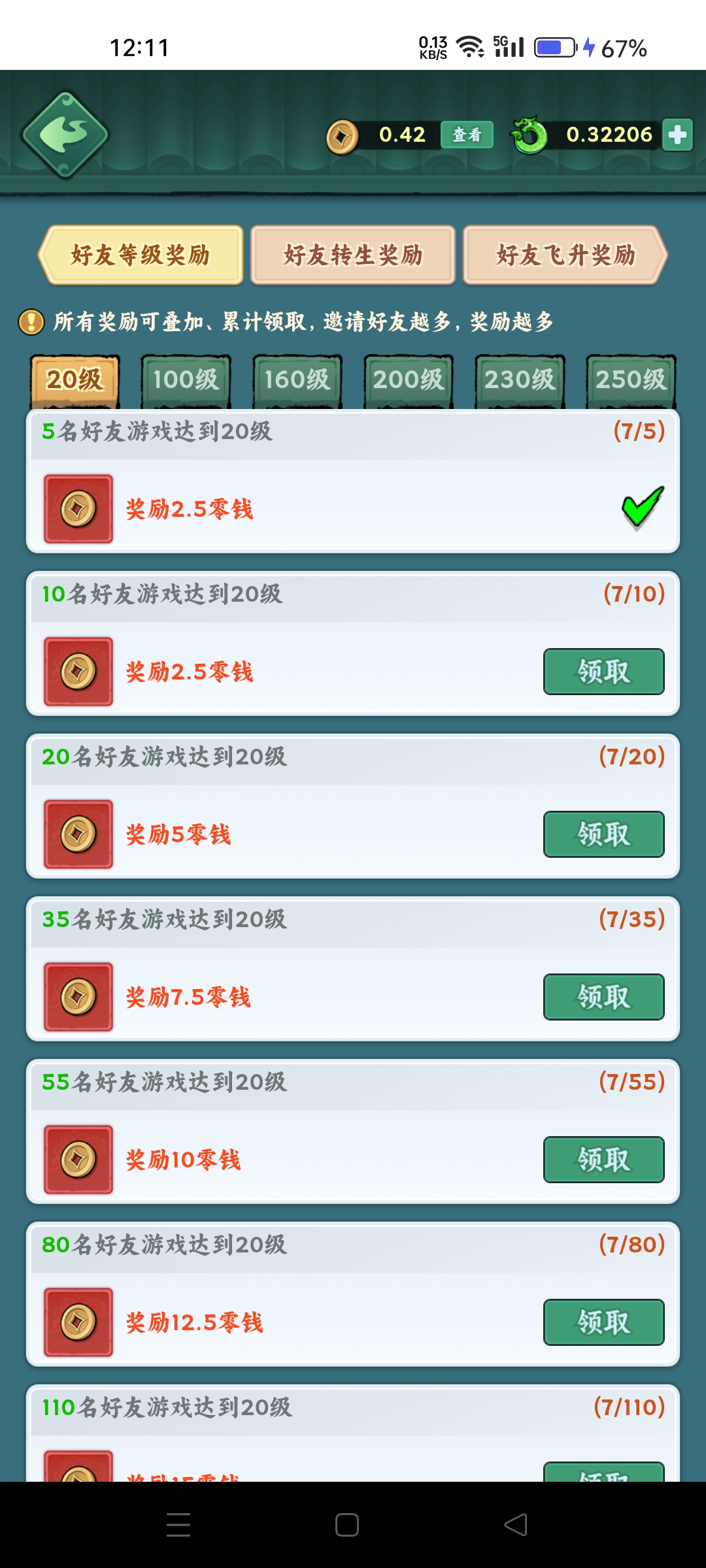
Task: Tap the plus icon beside the jade balance
Action: (677, 135)
